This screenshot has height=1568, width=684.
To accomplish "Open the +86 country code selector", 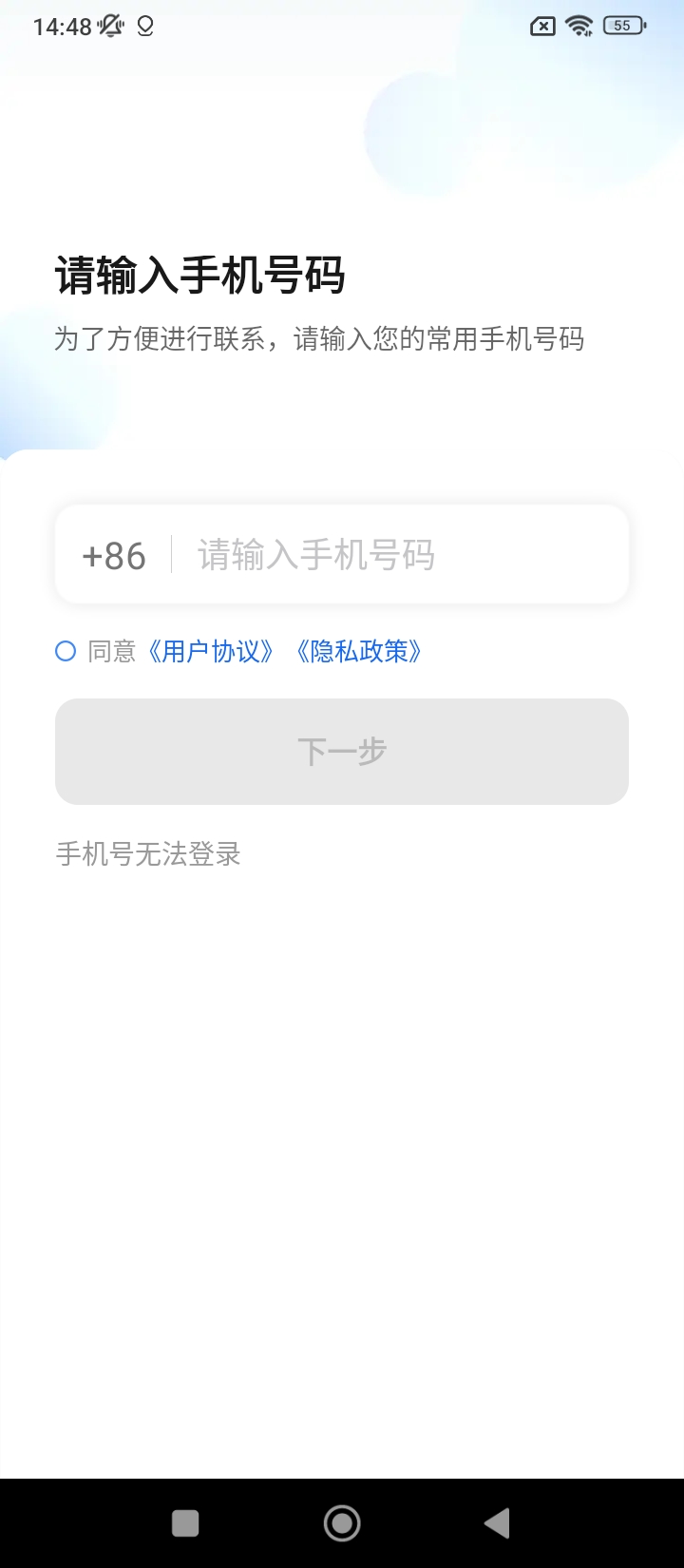I will [x=114, y=555].
